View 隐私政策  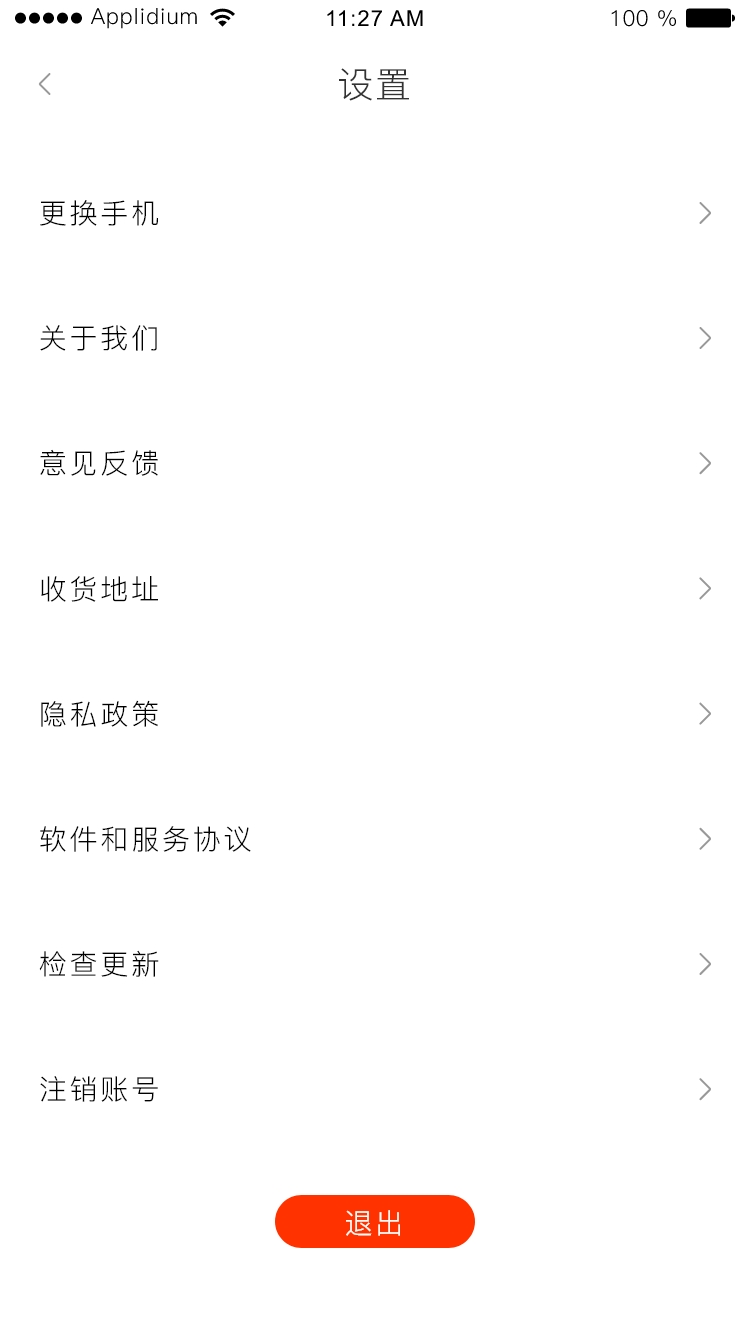(x=375, y=713)
